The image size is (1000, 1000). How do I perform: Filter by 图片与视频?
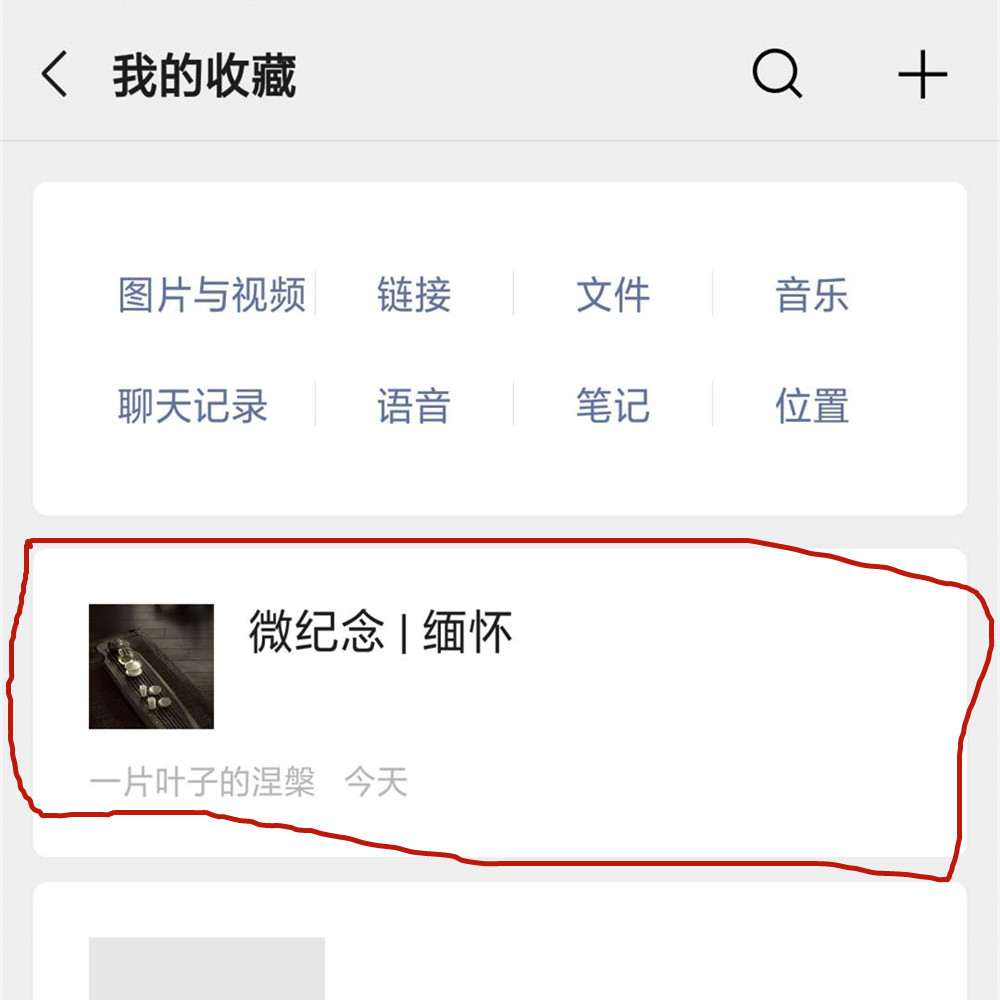point(212,295)
